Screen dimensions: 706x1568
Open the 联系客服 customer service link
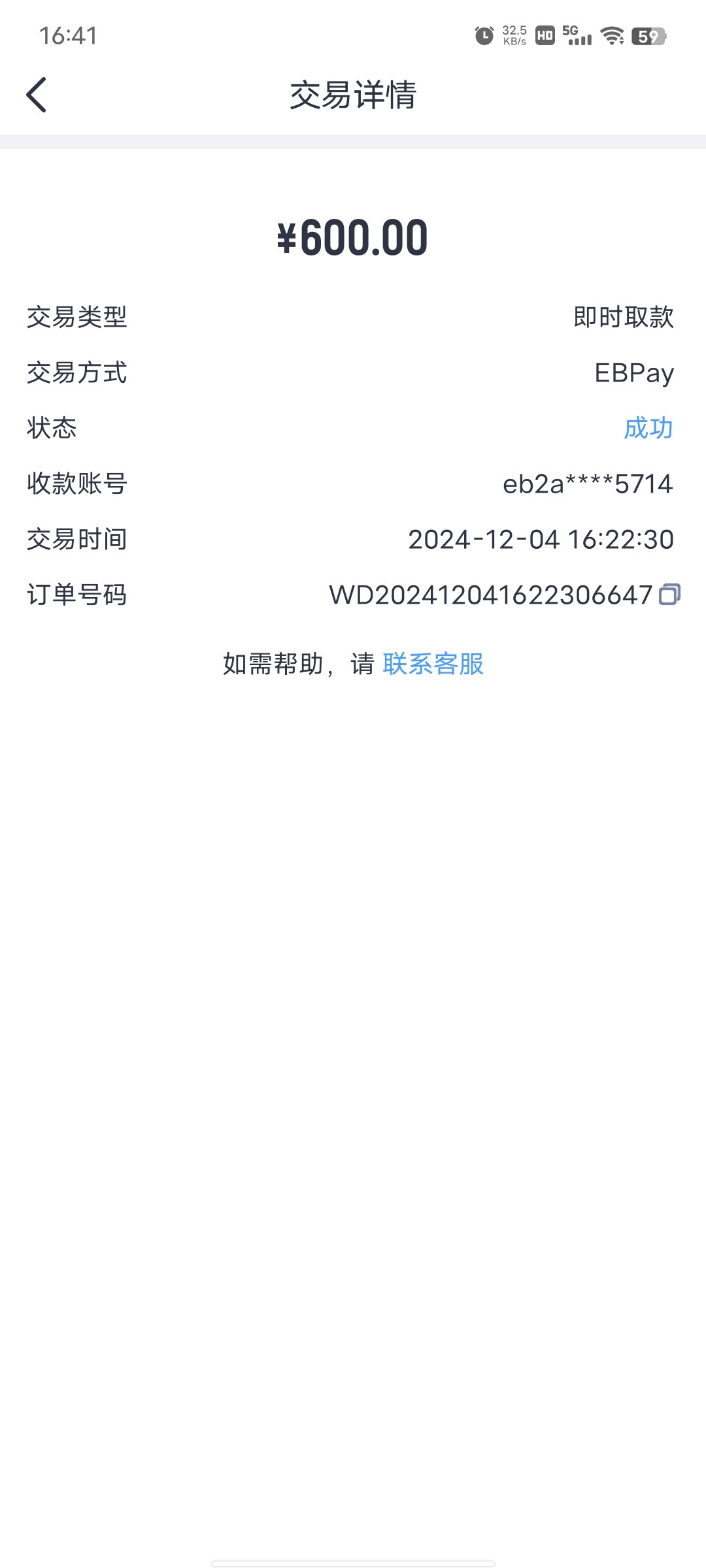coord(433,664)
